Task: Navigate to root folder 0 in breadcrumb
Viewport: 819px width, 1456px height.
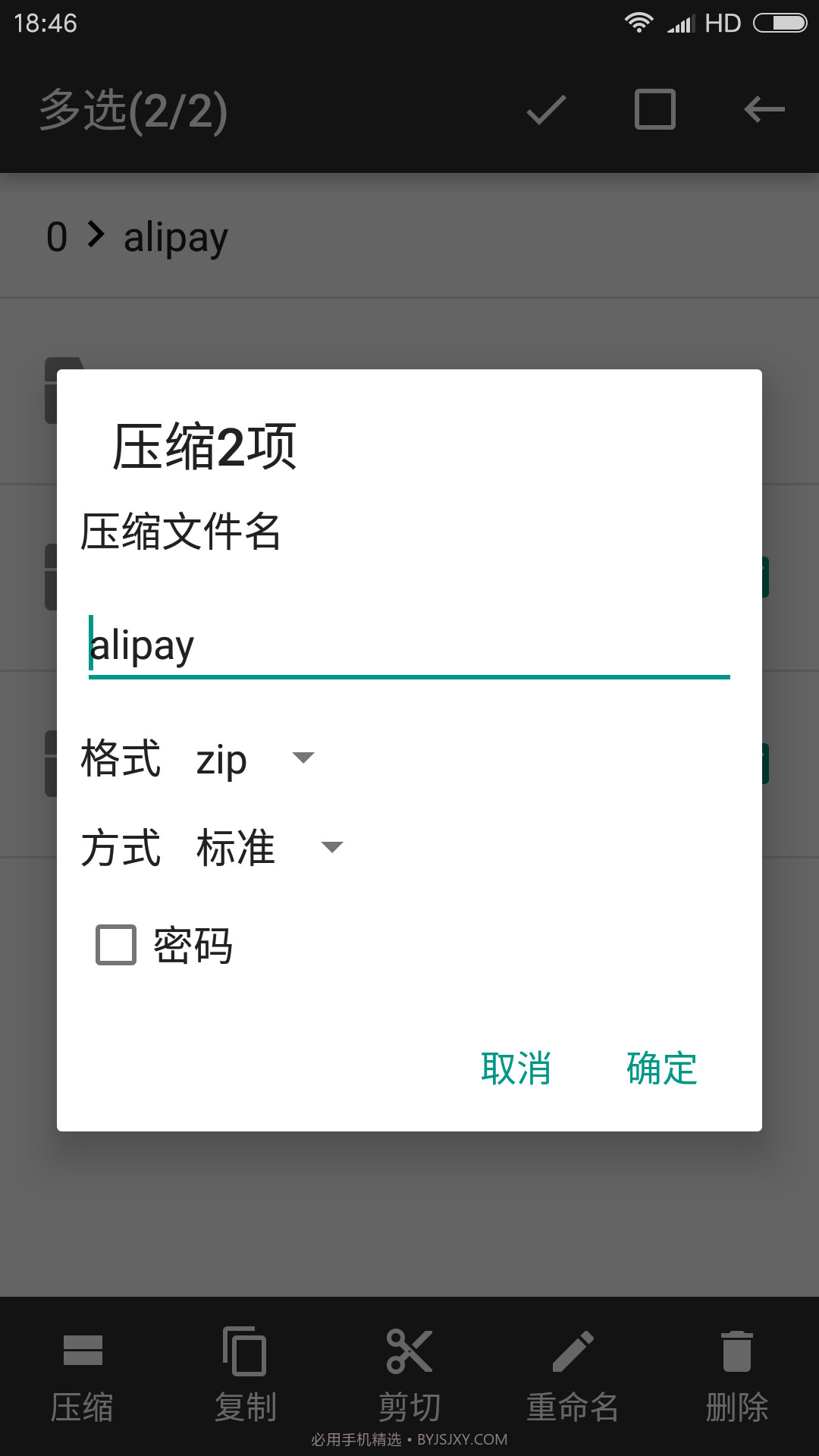Action: point(55,236)
